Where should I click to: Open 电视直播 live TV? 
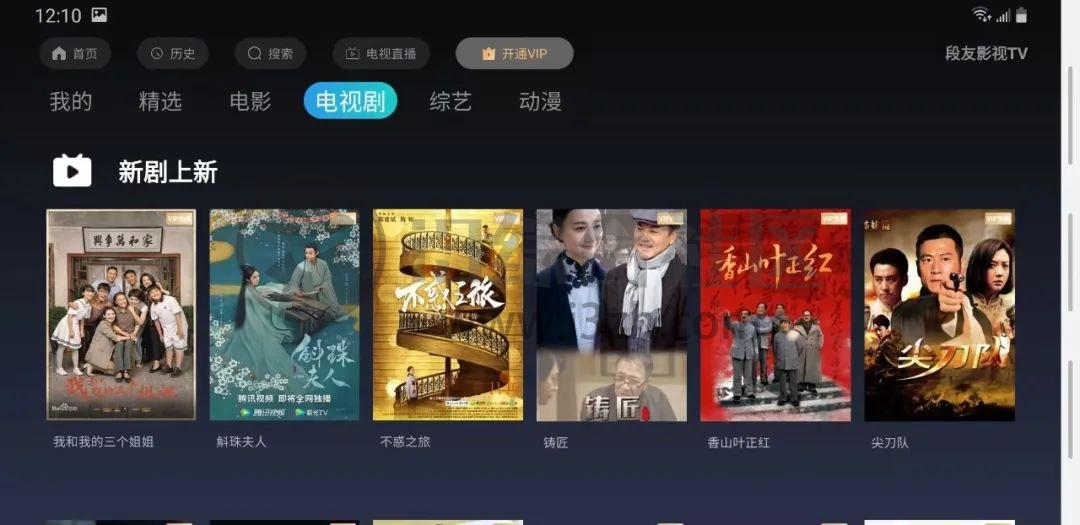(380, 53)
